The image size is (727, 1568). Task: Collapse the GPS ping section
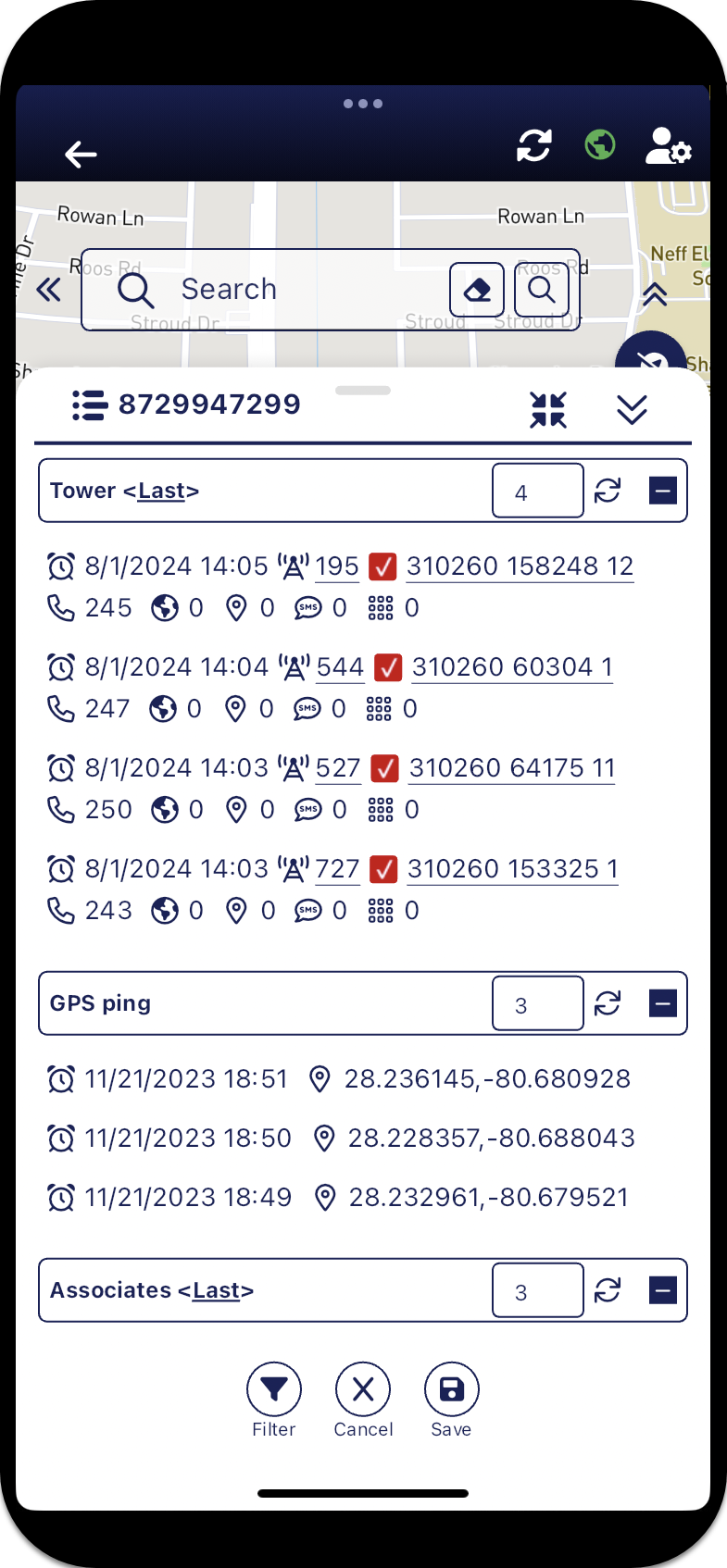tap(663, 1003)
